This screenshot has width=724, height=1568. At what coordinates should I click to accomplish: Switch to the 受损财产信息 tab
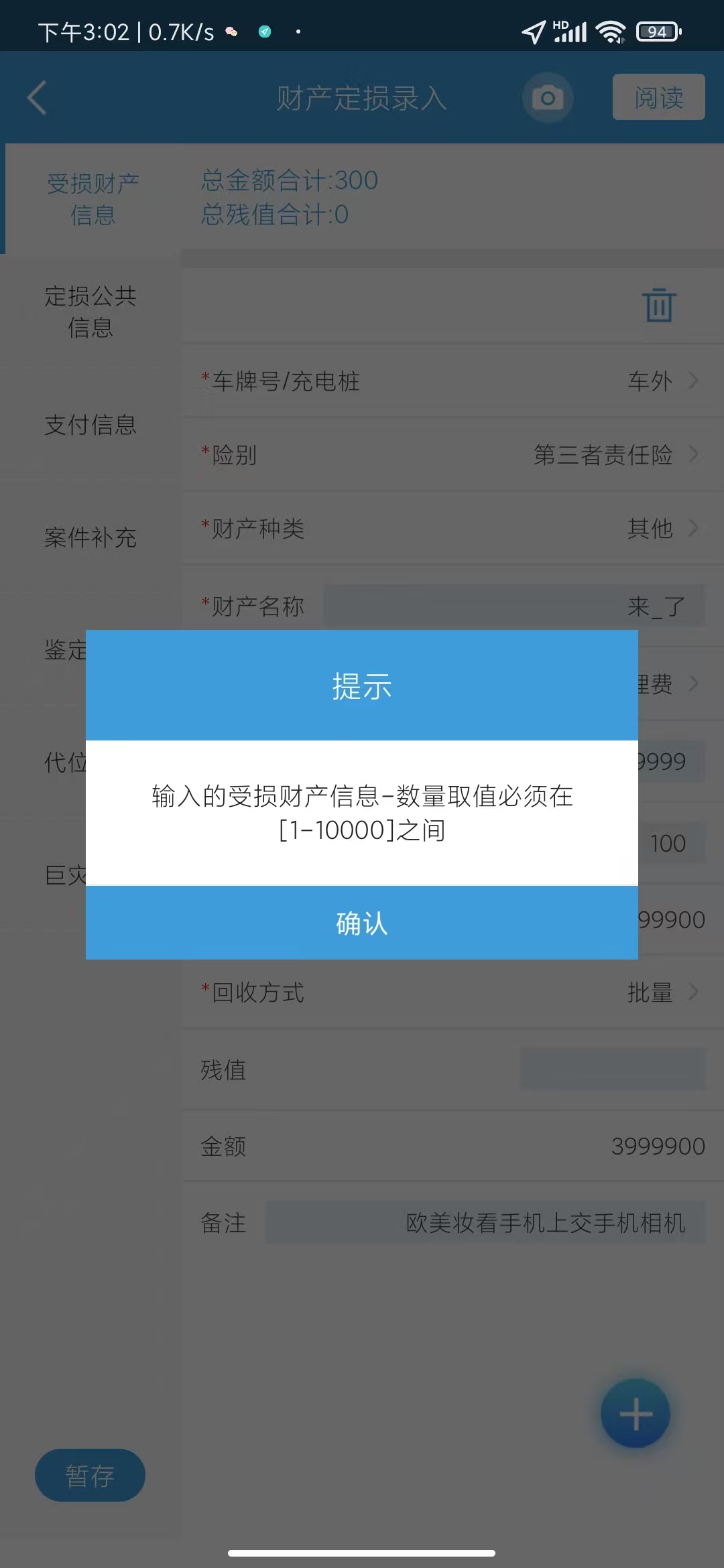click(93, 199)
